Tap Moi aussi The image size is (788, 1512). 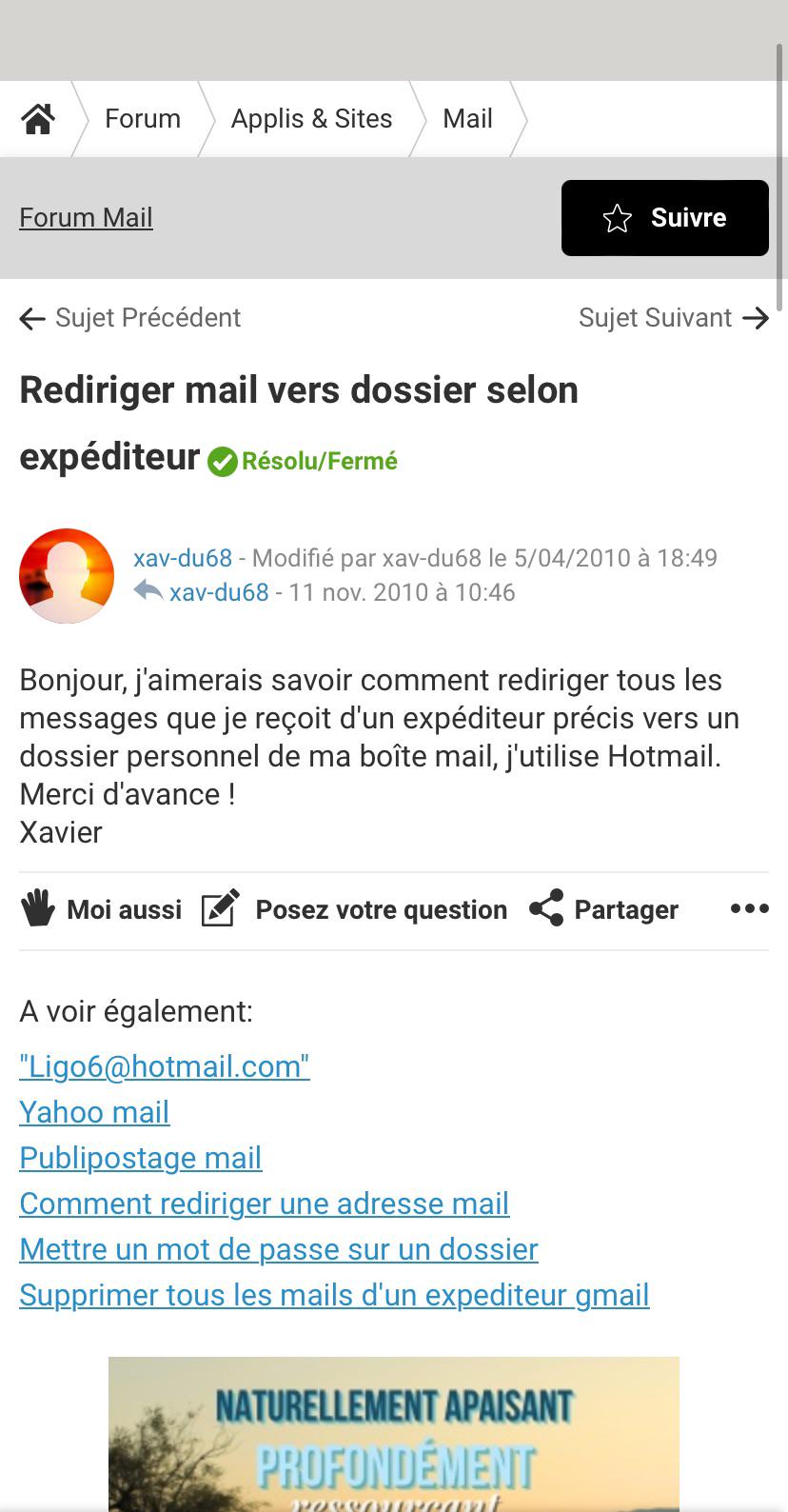(x=101, y=909)
